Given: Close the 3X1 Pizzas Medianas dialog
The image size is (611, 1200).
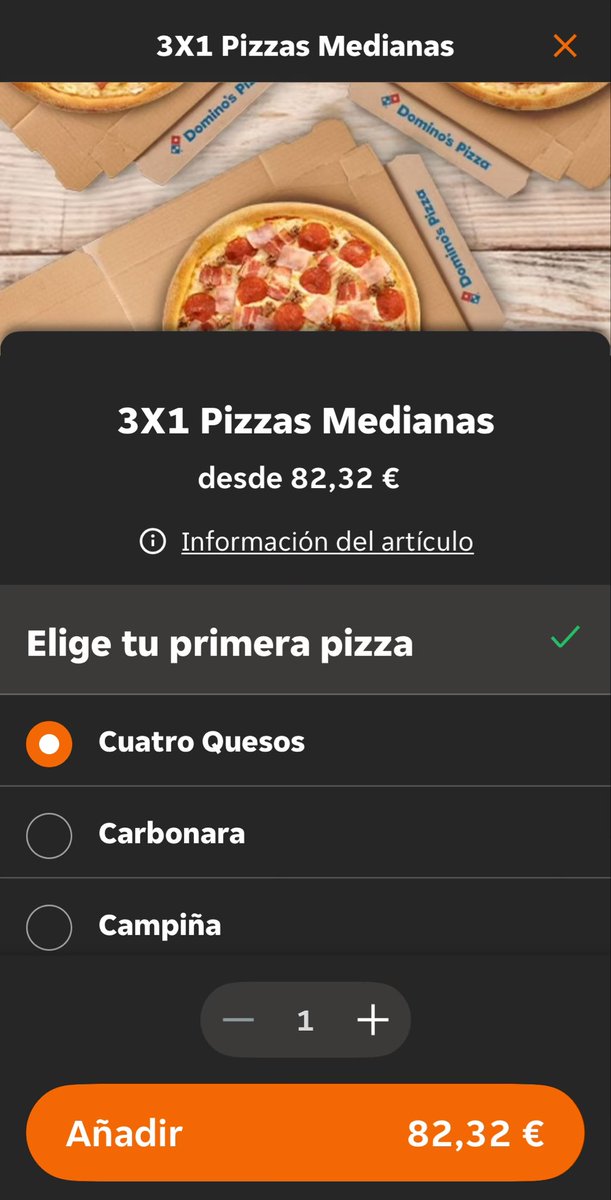Looking at the screenshot, I should pos(565,46).
